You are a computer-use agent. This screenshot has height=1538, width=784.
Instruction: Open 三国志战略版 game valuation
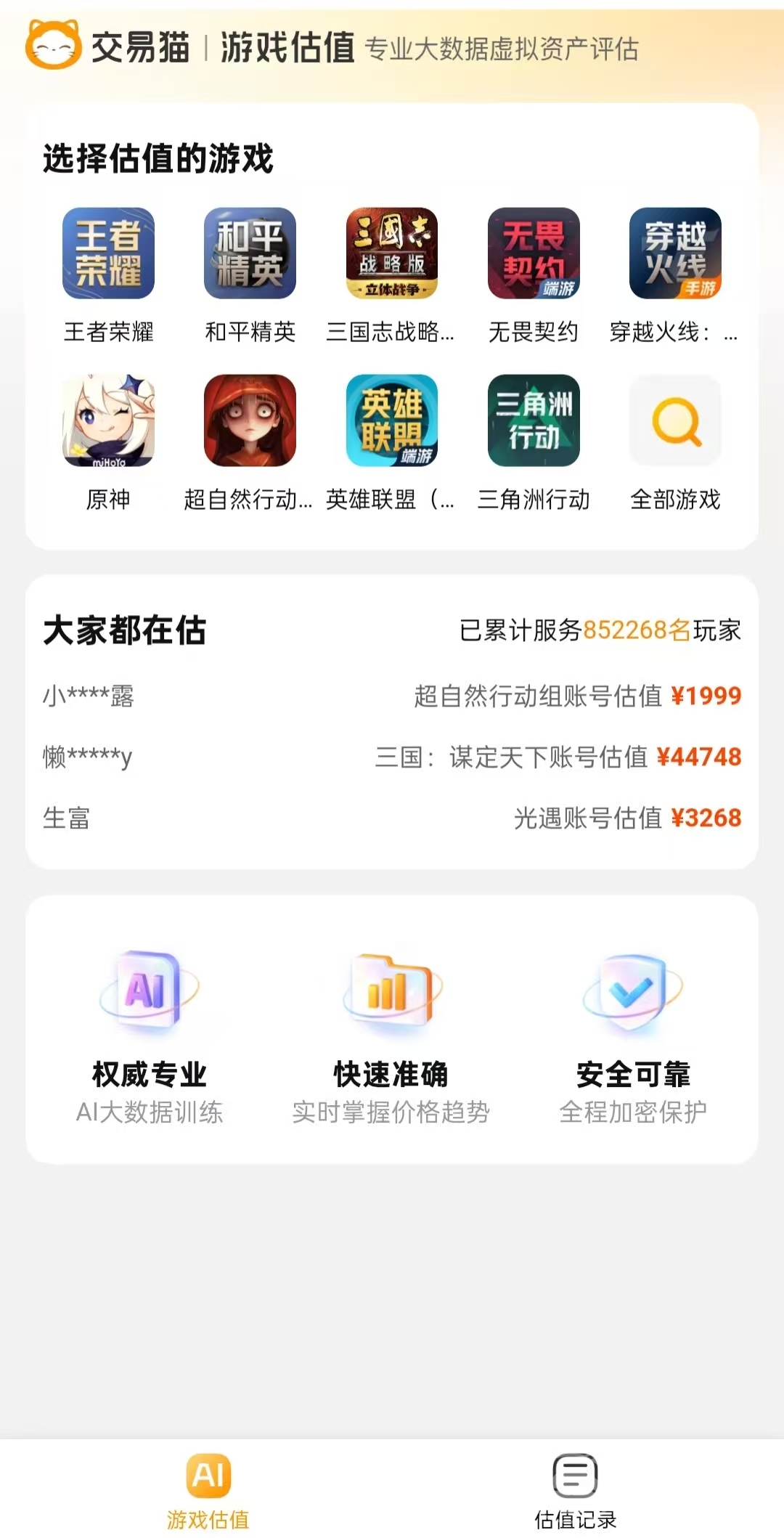391,253
